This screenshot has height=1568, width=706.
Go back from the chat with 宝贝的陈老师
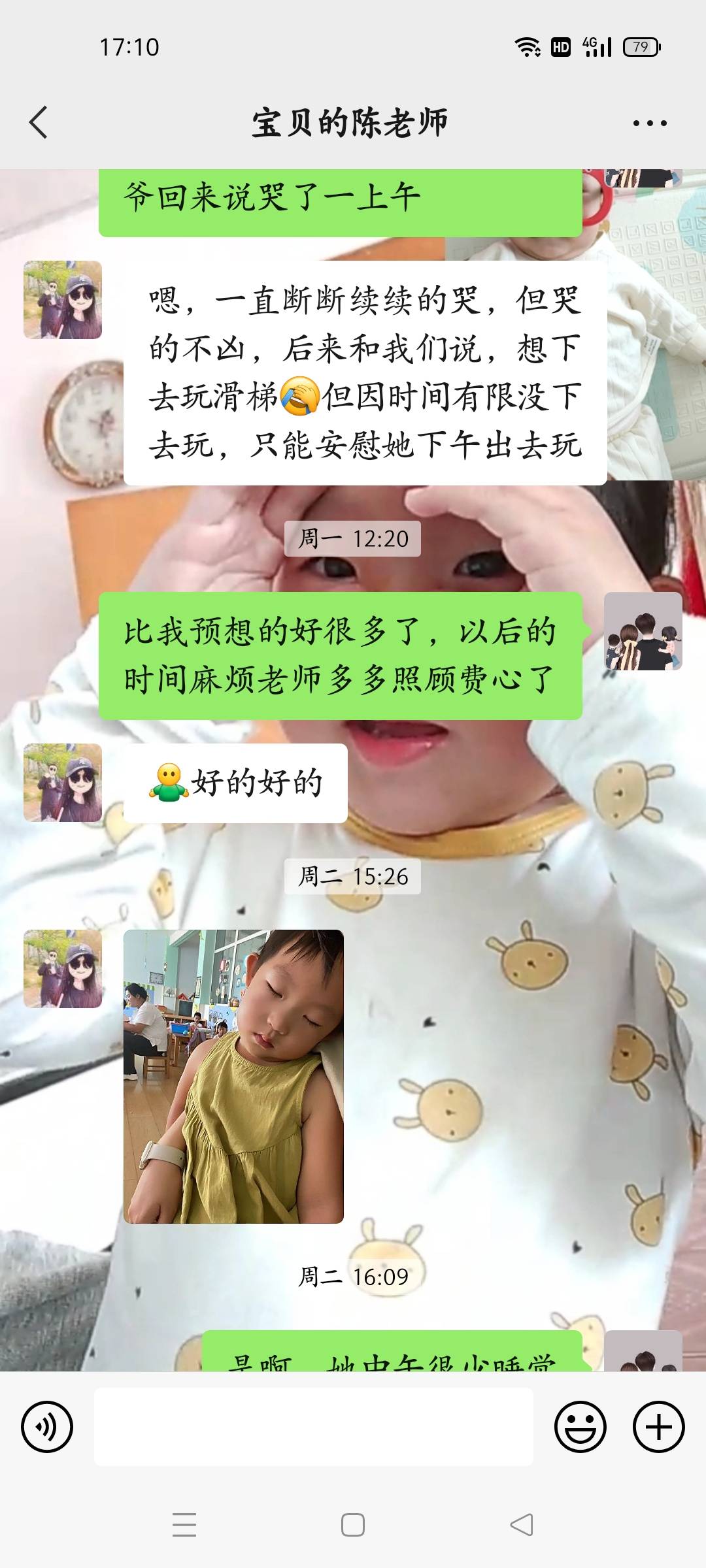(39, 122)
